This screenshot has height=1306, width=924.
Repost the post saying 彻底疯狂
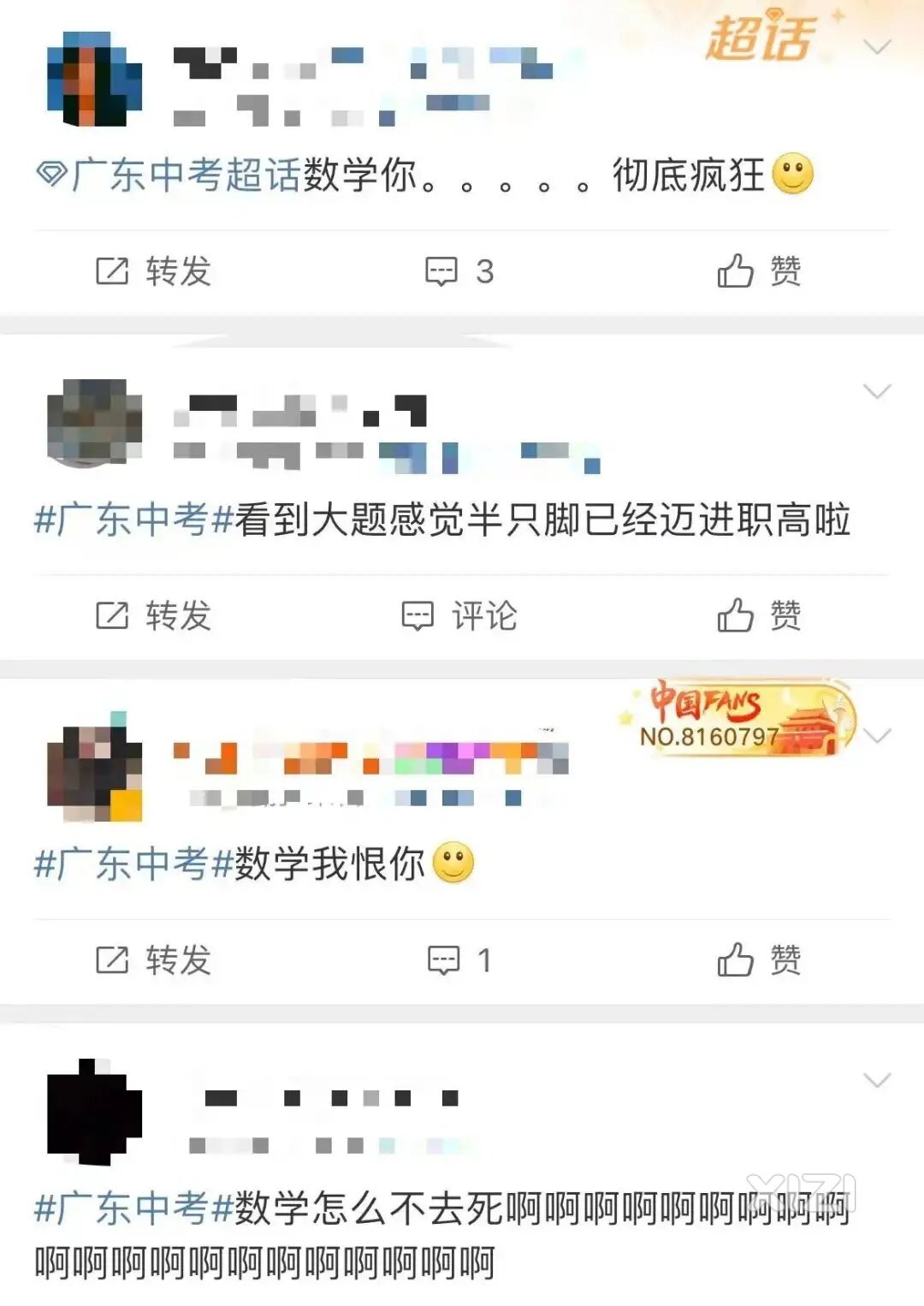pos(154,271)
